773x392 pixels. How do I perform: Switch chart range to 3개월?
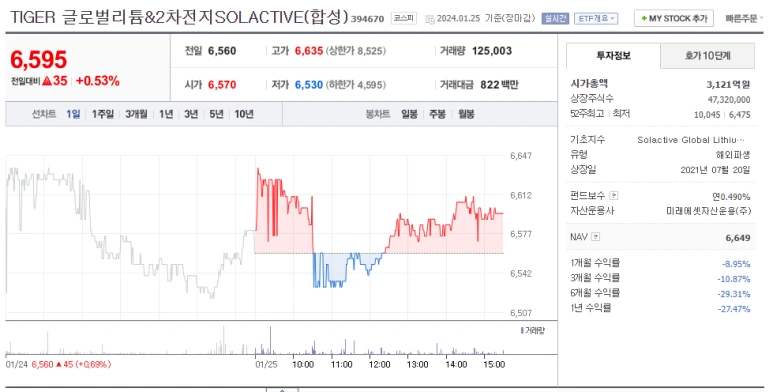pos(136,114)
